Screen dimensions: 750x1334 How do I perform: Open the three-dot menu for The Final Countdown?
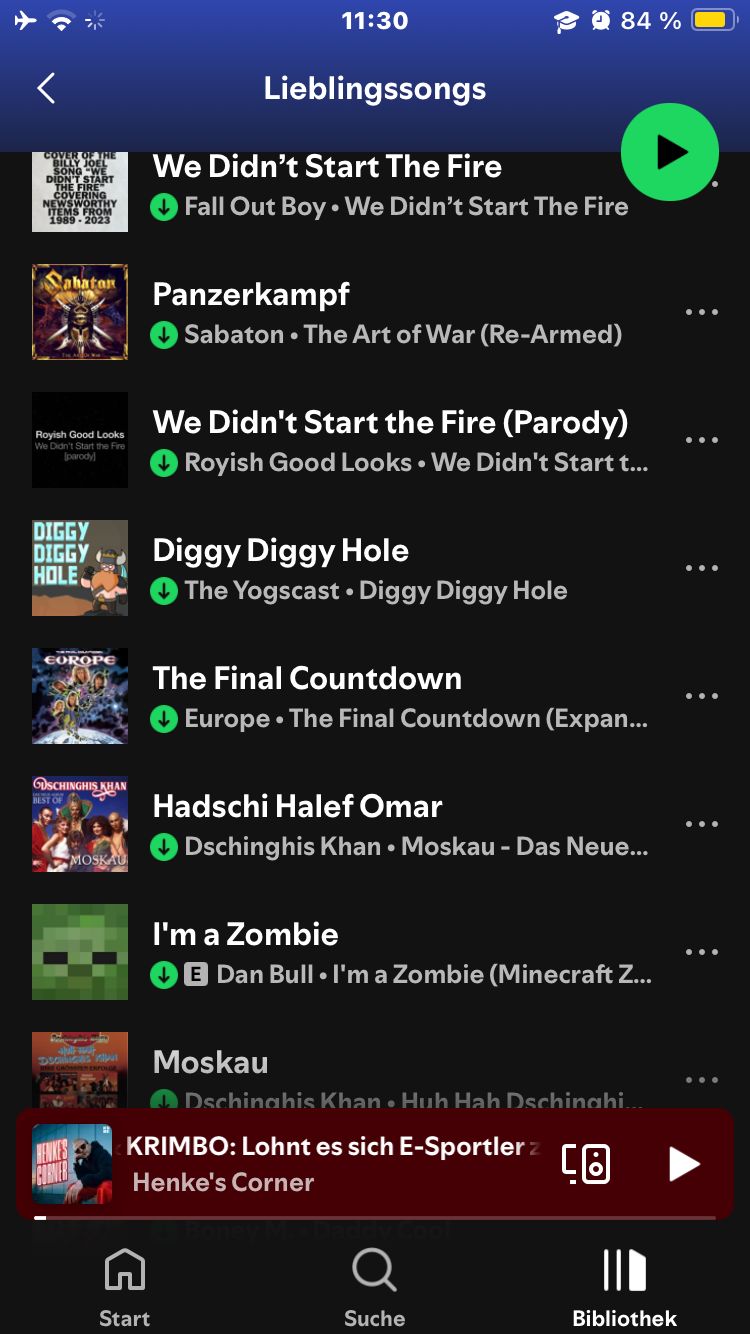tap(702, 696)
